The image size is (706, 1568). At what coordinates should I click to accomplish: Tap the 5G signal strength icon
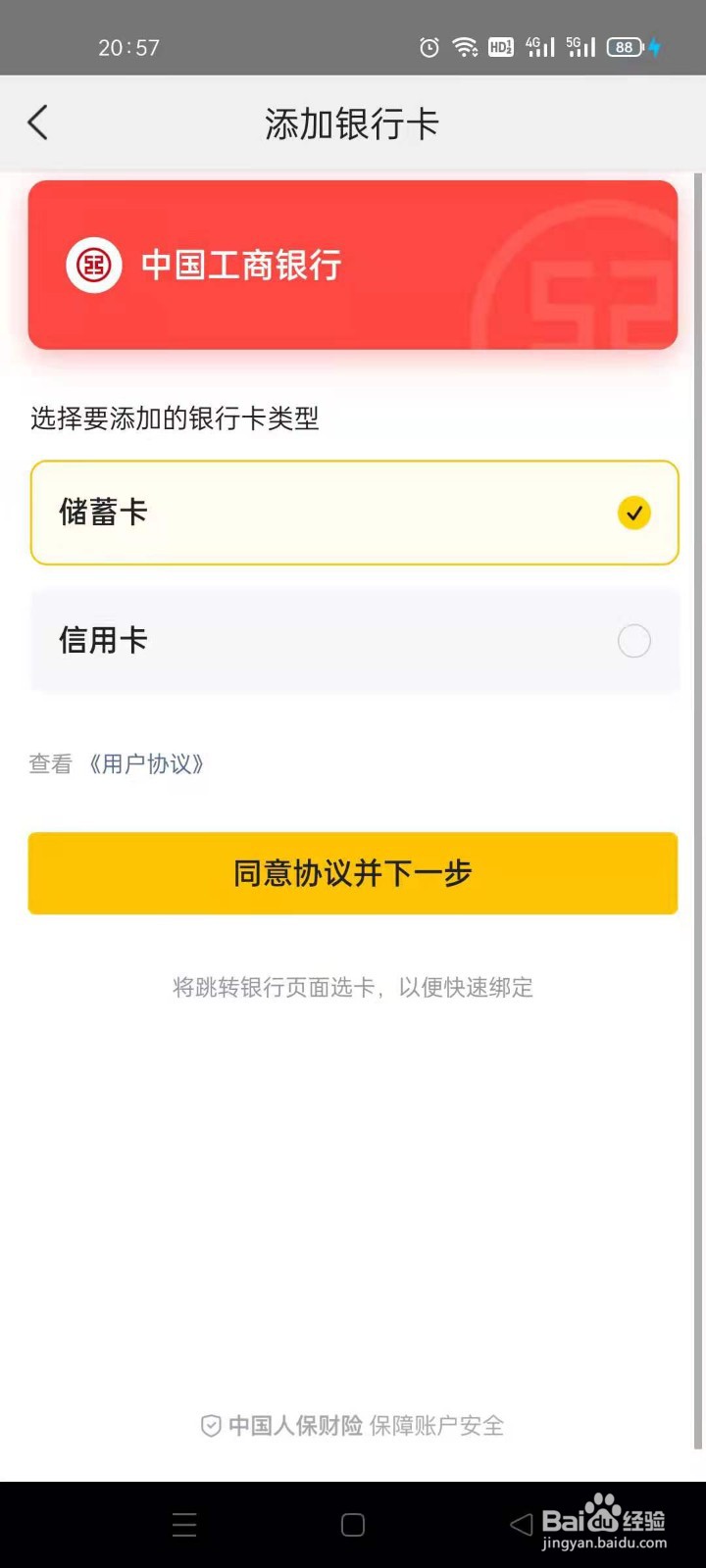point(579,47)
